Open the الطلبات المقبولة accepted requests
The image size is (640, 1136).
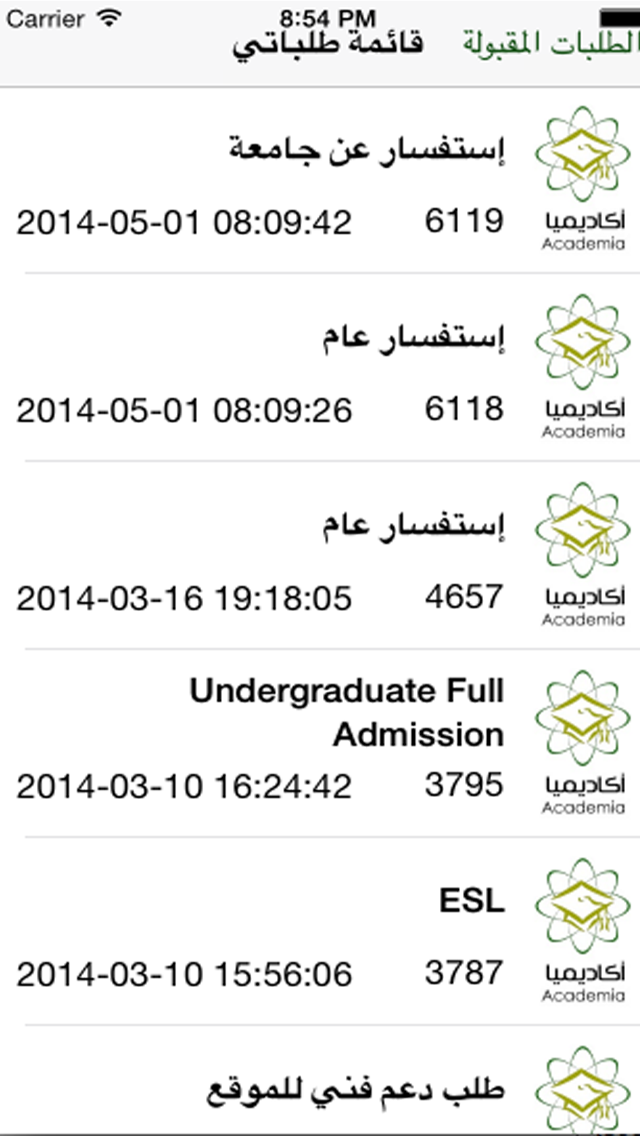549,43
